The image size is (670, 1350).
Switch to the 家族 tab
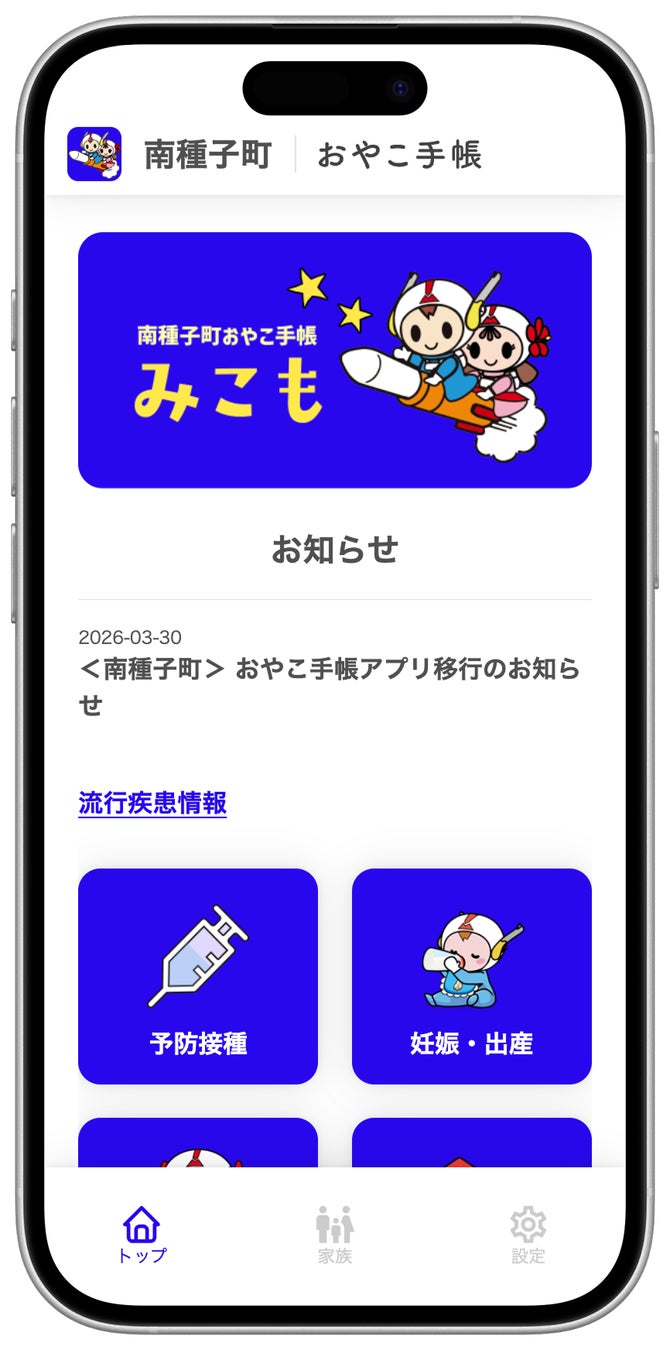click(335, 1235)
